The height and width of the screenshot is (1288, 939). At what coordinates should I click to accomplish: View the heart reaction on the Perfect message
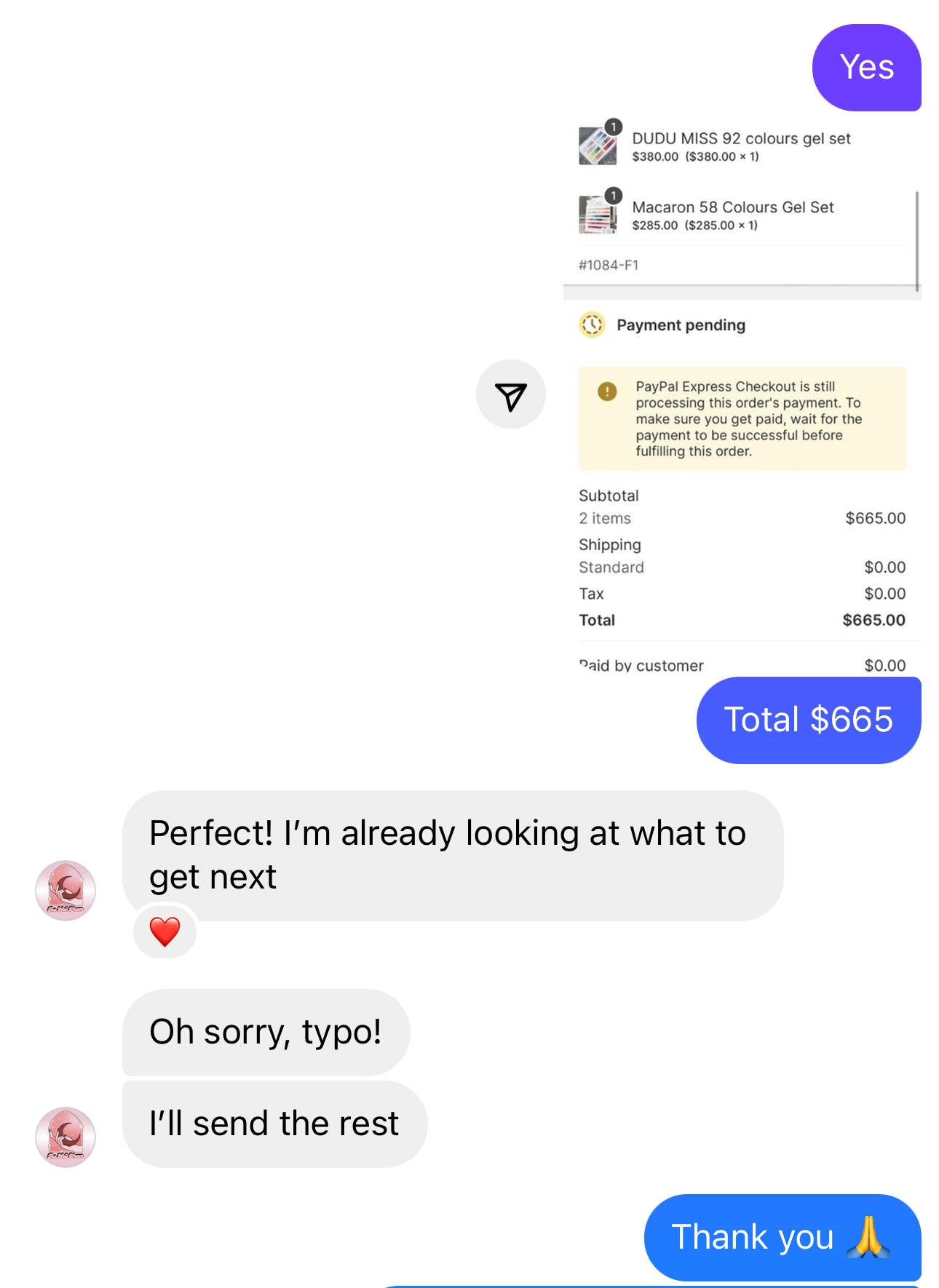point(165,931)
